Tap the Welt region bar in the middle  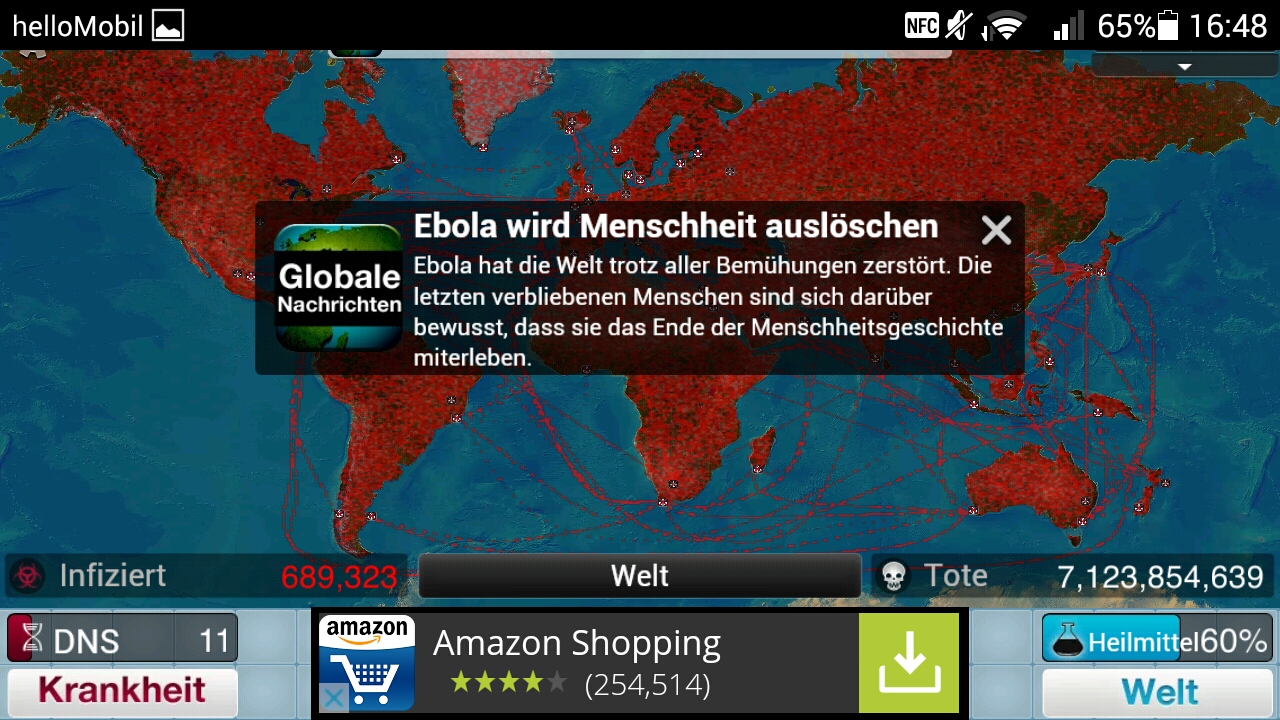(639, 576)
